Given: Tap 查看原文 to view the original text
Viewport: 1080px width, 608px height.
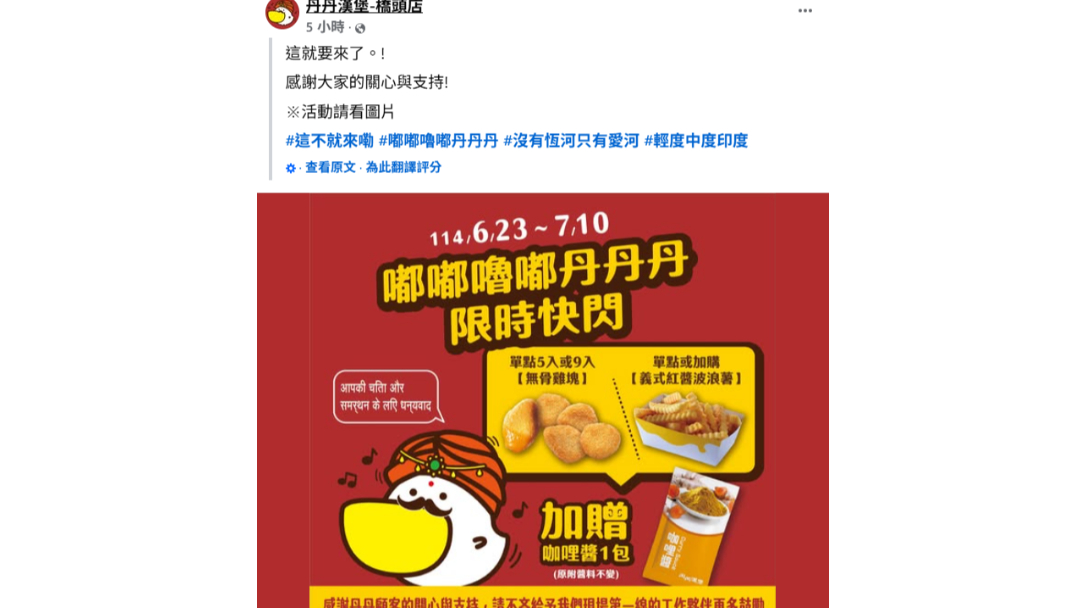Looking at the screenshot, I should click(330, 168).
